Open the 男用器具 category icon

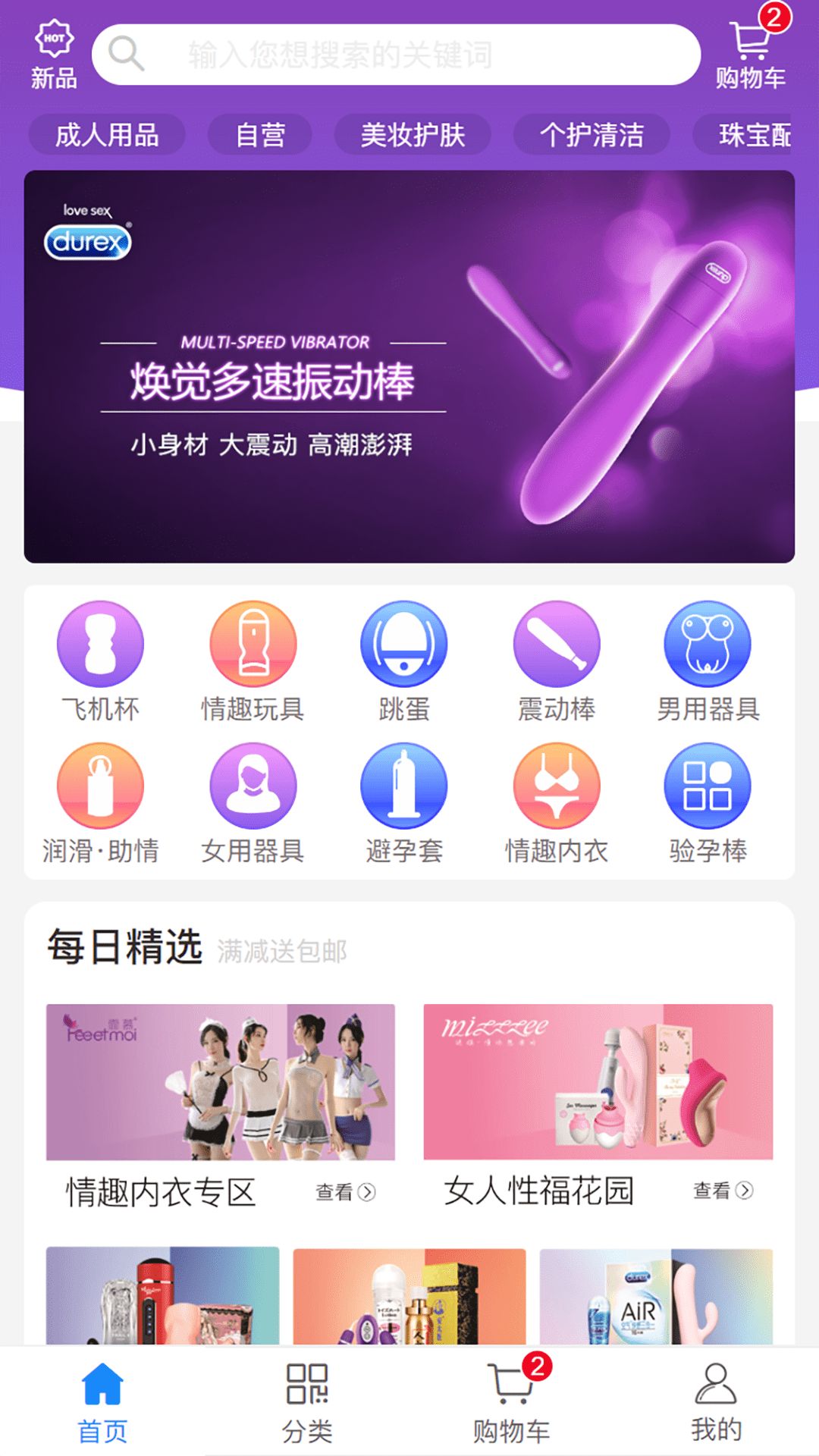click(x=708, y=644)
